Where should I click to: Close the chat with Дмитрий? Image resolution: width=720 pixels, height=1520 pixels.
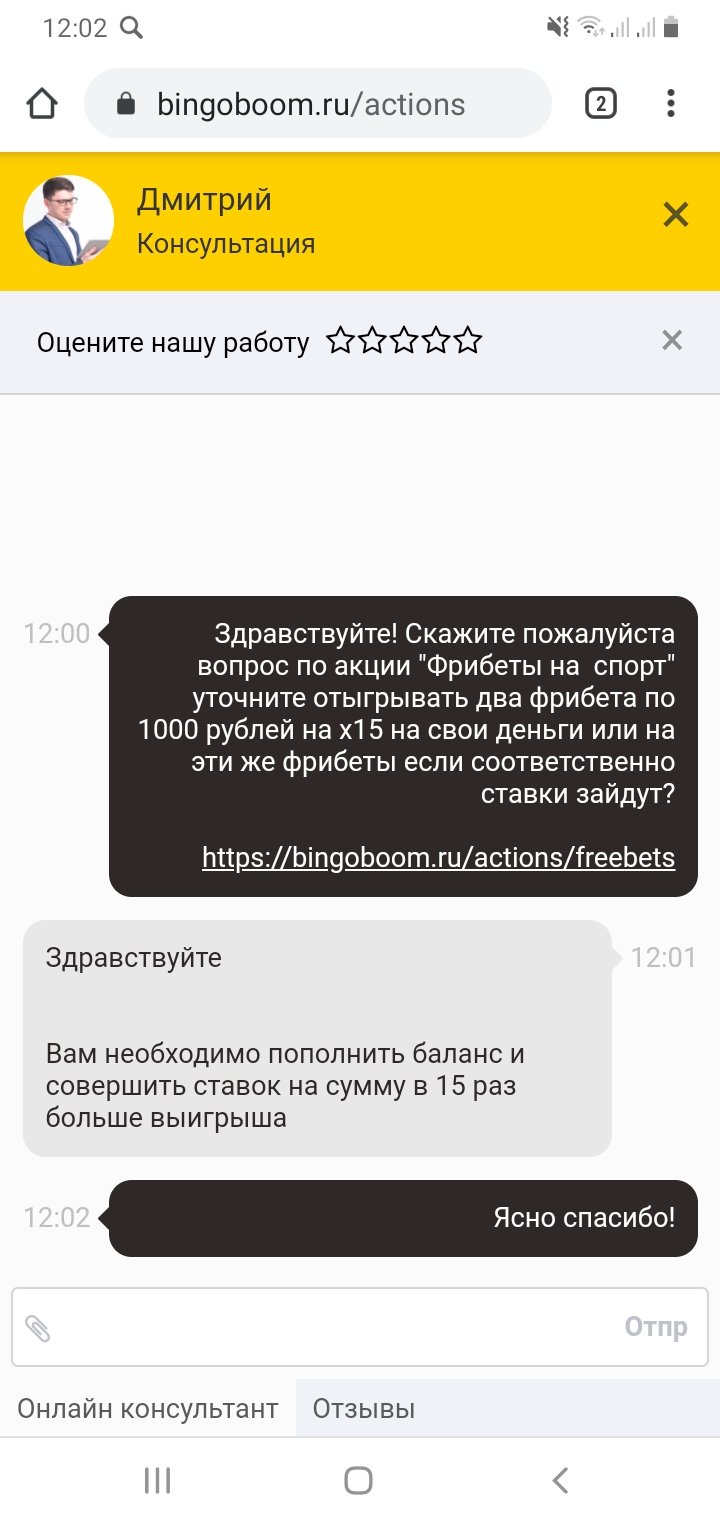[676, 214]
